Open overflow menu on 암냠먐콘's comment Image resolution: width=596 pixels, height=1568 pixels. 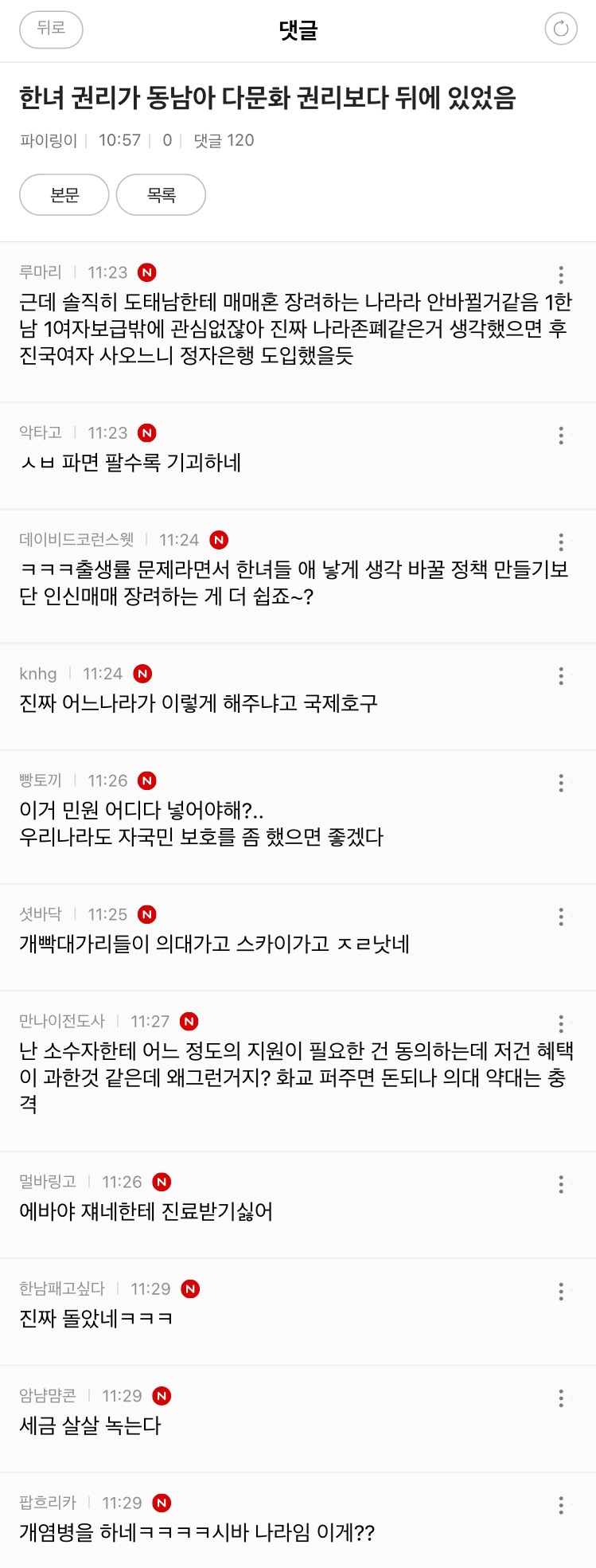(561, 1398)
